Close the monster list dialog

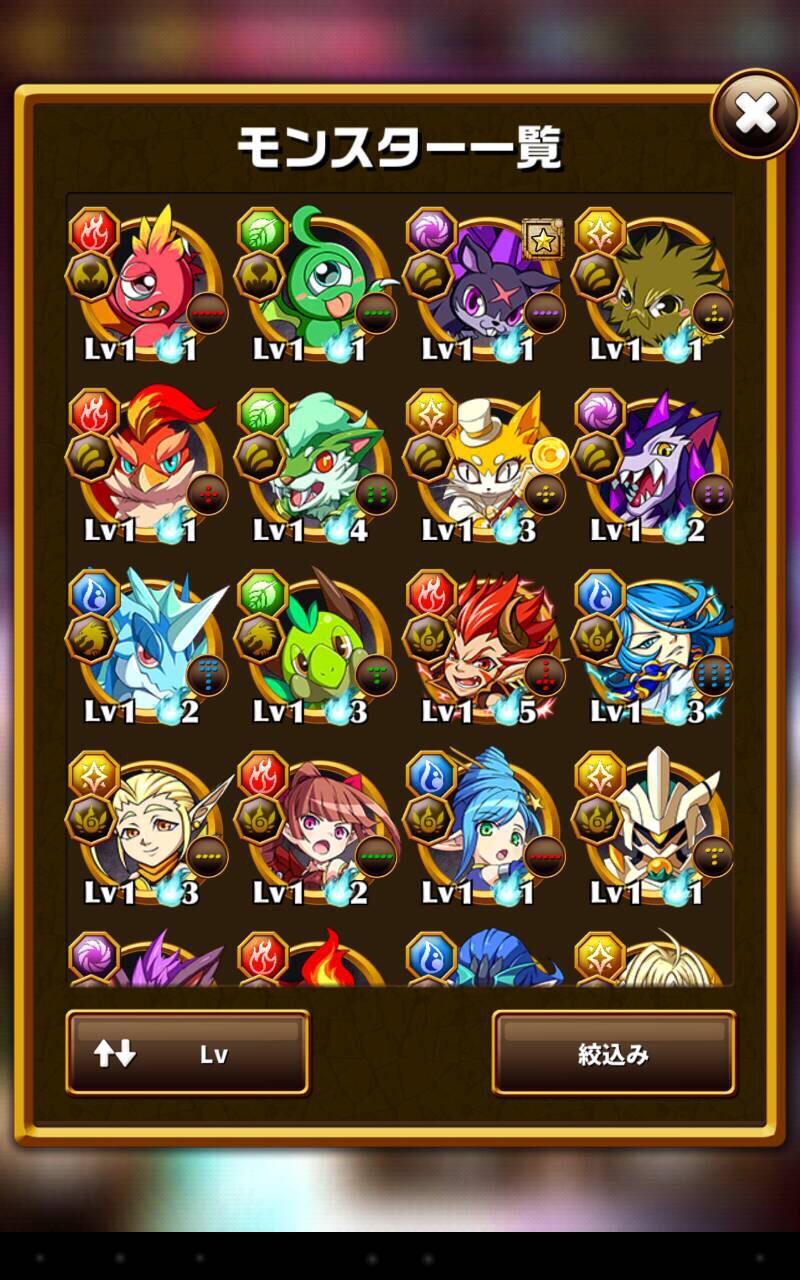pos(755,115)
